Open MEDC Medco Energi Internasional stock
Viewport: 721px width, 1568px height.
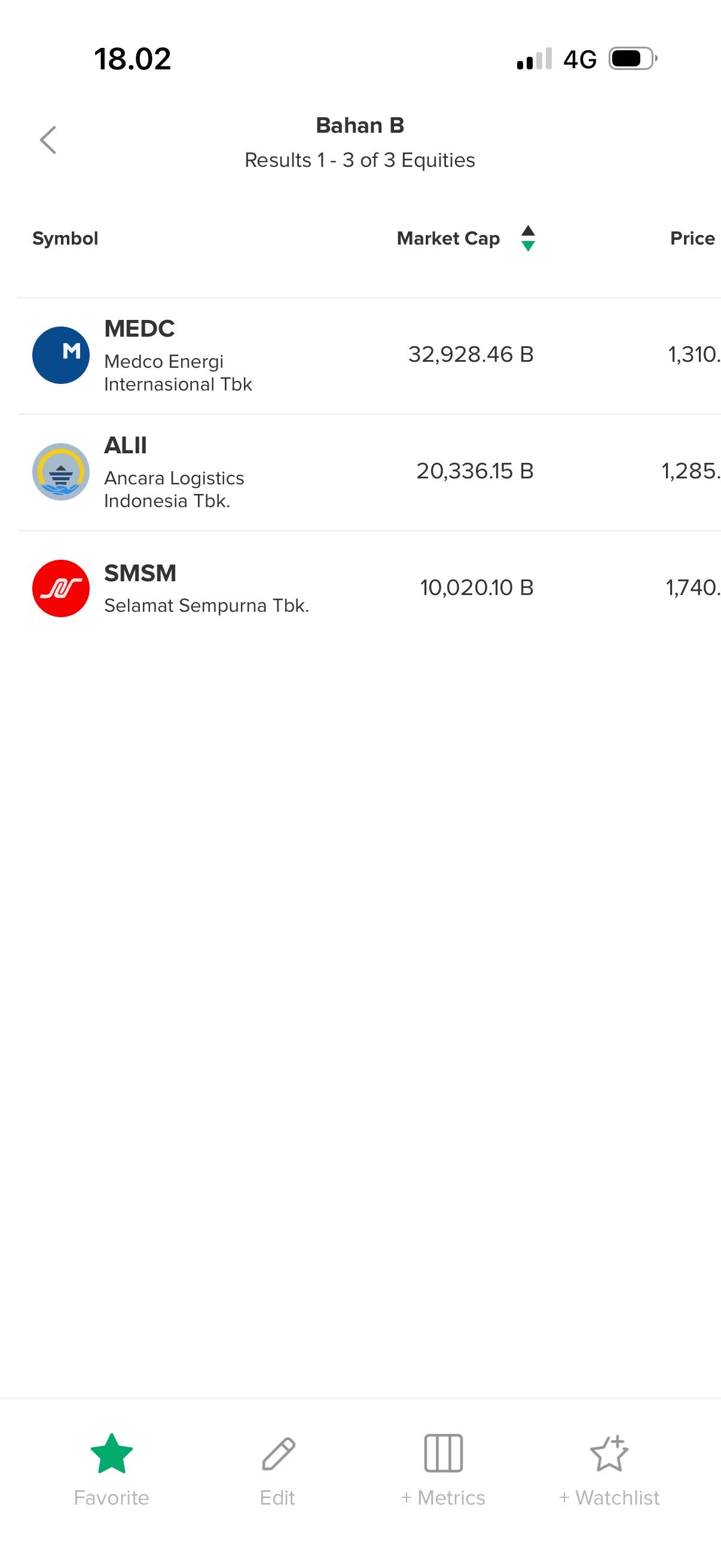click(x=178, y=355)
